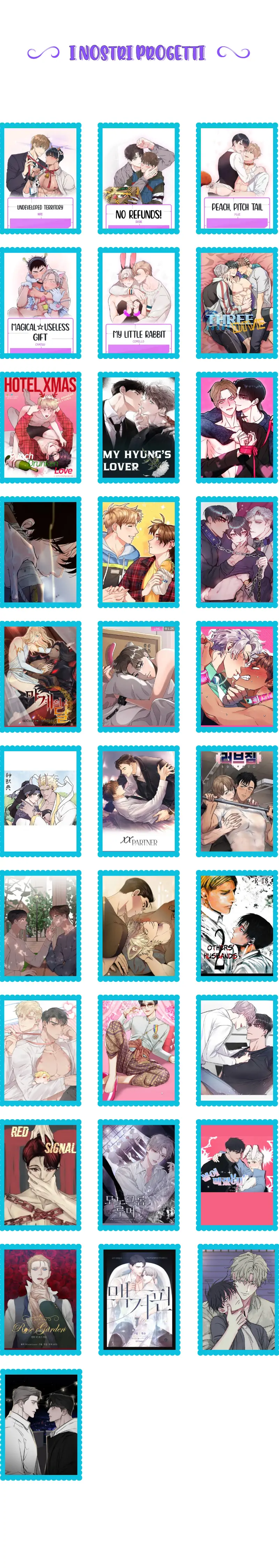This screenshot has height=1568, width=279.
Task: Select My Hyung's Lover cover
Action: (x=138, y=427)
